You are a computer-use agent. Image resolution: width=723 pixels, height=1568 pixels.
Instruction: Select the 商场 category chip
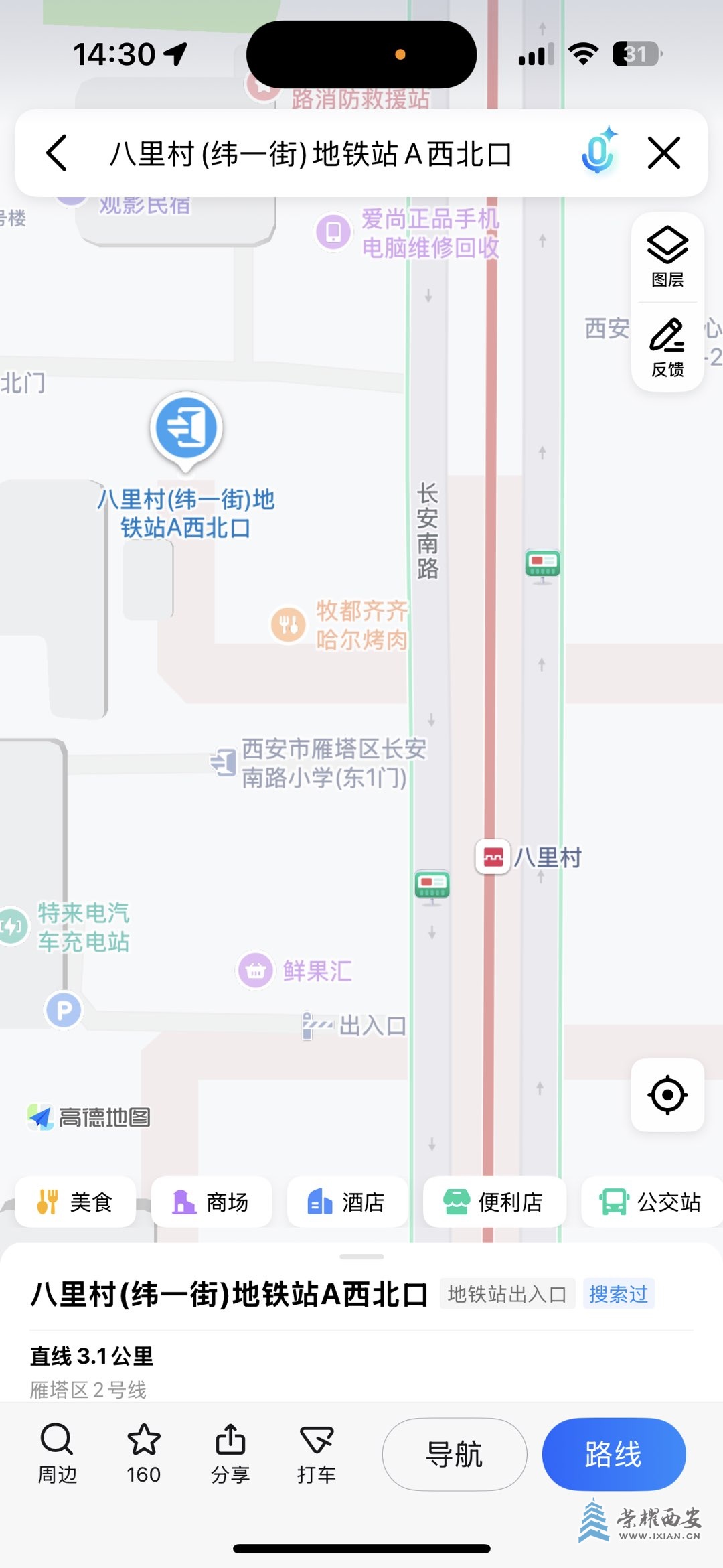(211, 1202)
